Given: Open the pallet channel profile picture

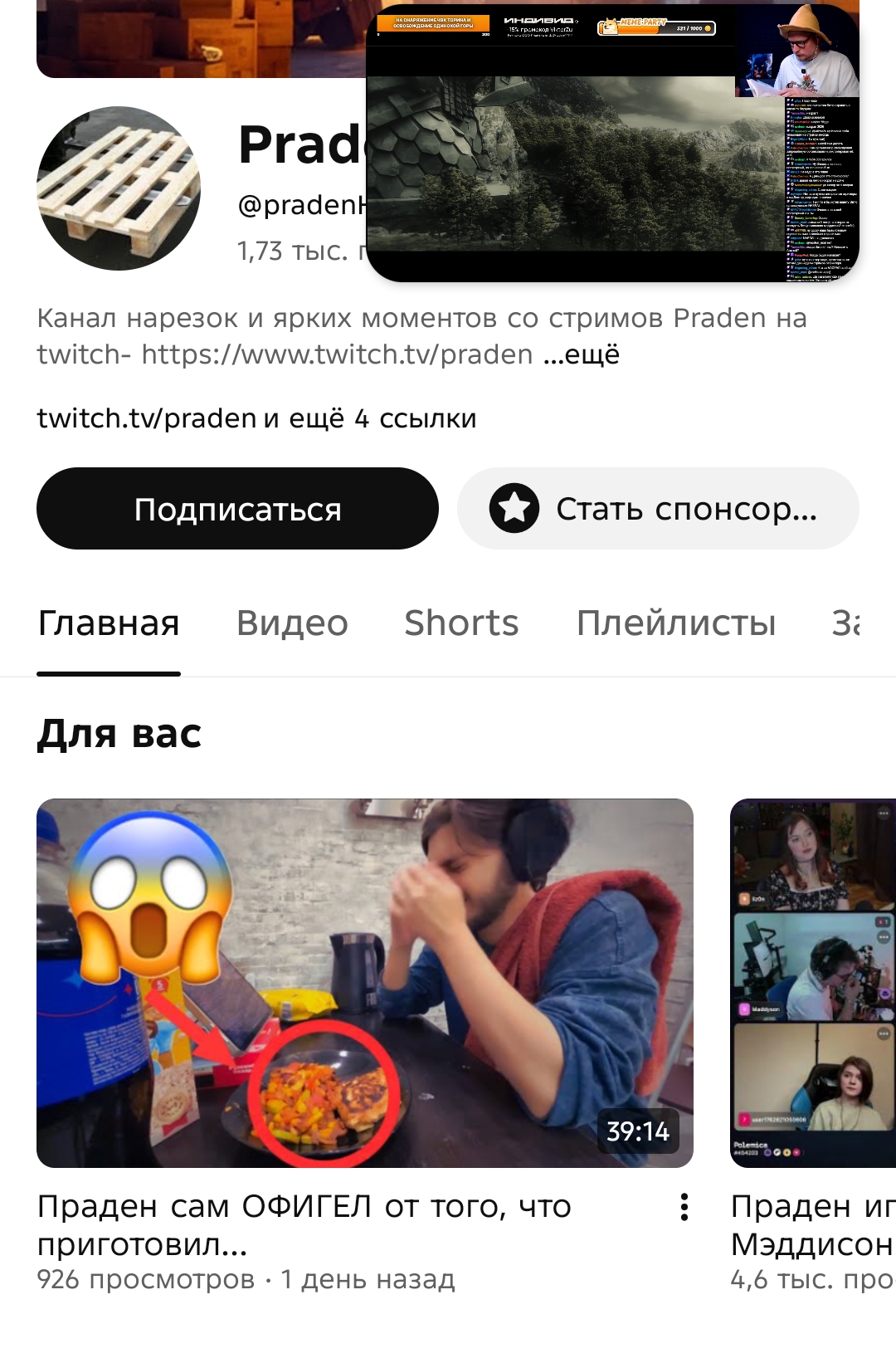Looking at the screenshot, I should pyautogui.click(x=119, y=188).
